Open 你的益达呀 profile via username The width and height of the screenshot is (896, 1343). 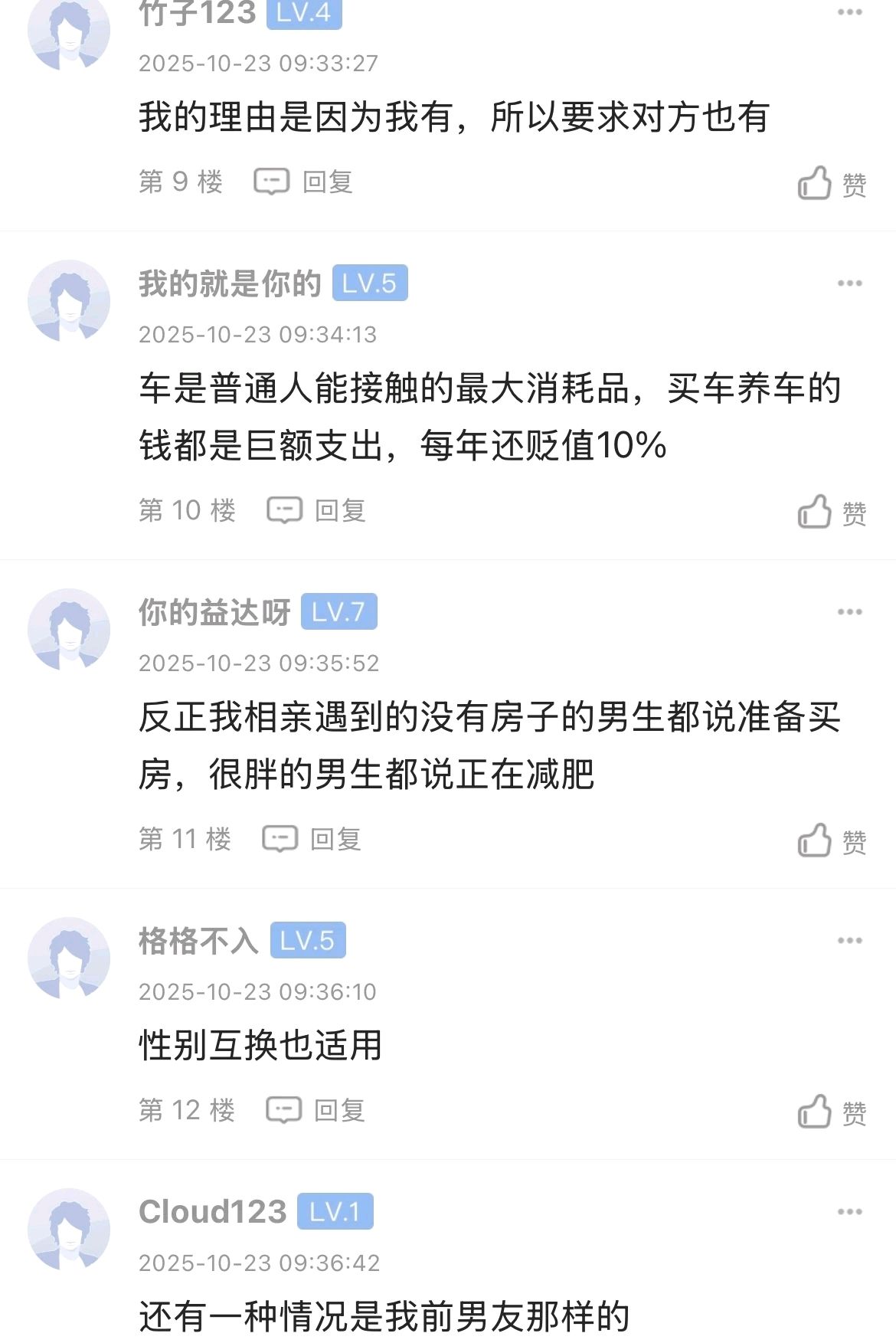pos(214,612)
